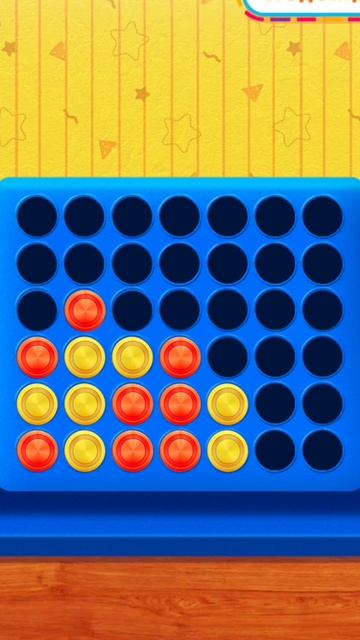The height and width of the screenshot is (640, 360).
Task: Select the empty slot directly above the fifth column's yellow discs
Action: [227, 357]
